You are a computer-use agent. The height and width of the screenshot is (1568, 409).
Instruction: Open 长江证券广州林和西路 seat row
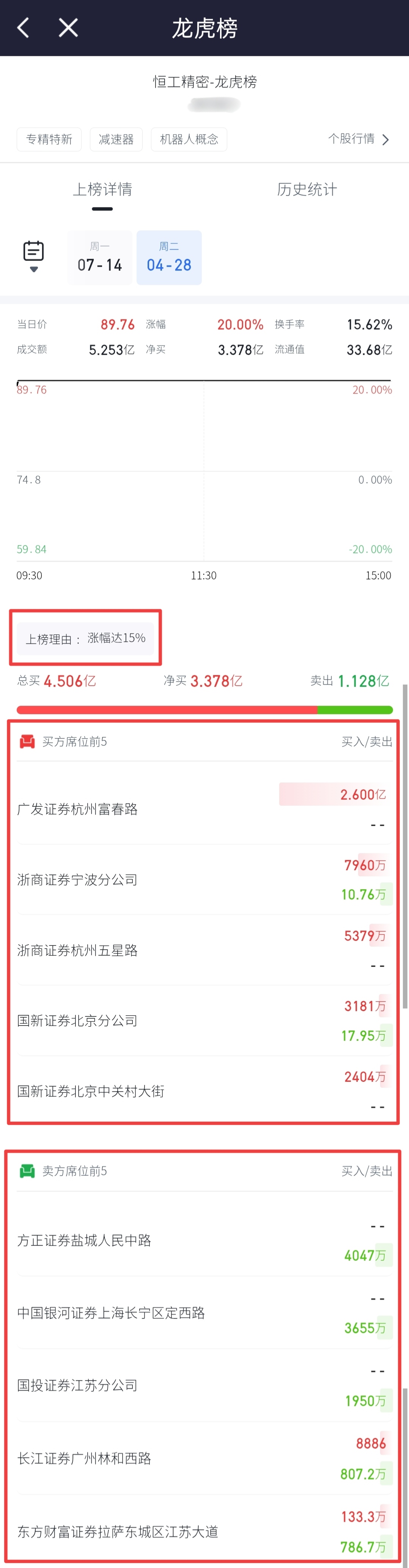coord(85,1459)
